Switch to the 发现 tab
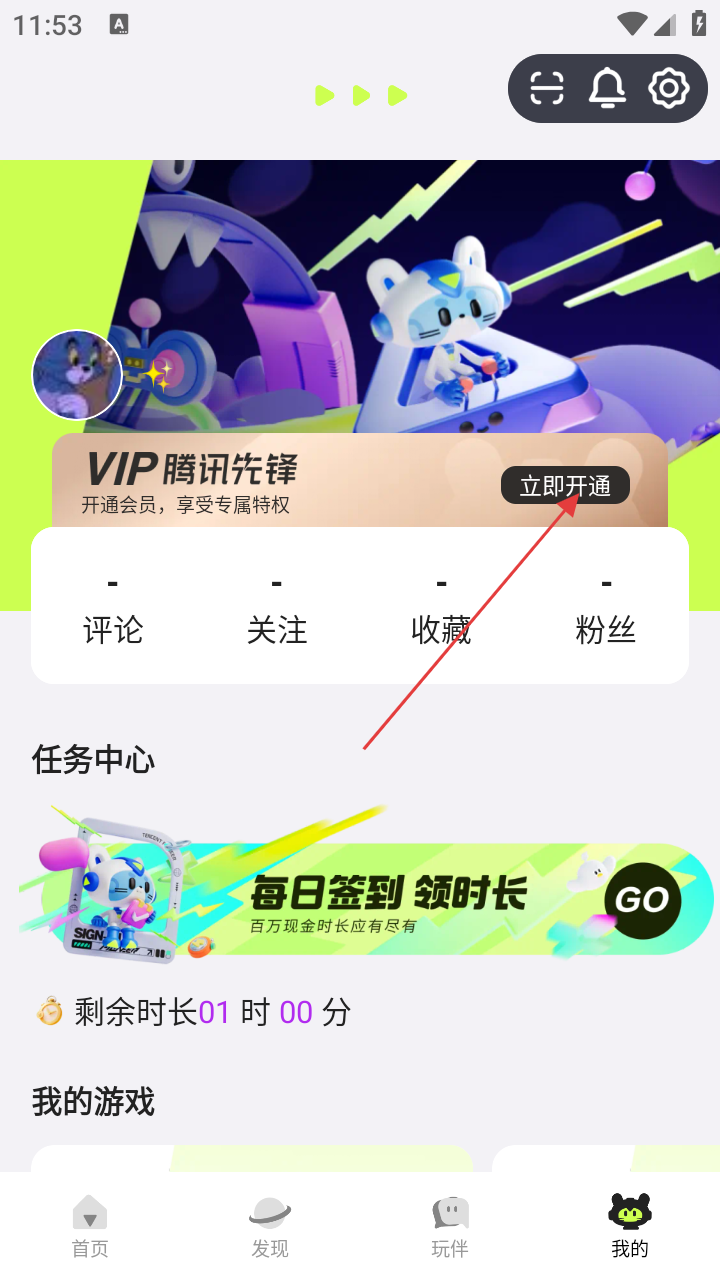 [270, 1226]
